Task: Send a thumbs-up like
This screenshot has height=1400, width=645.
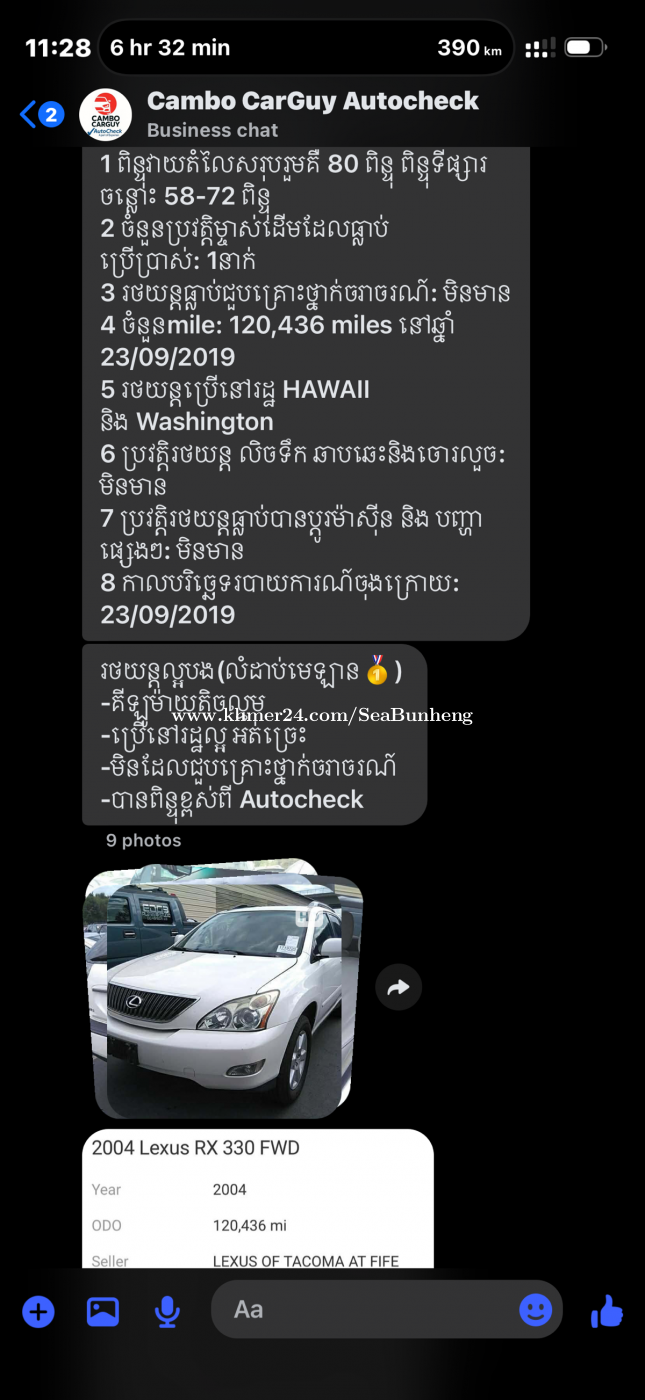Action: [x=607, y=1310]
